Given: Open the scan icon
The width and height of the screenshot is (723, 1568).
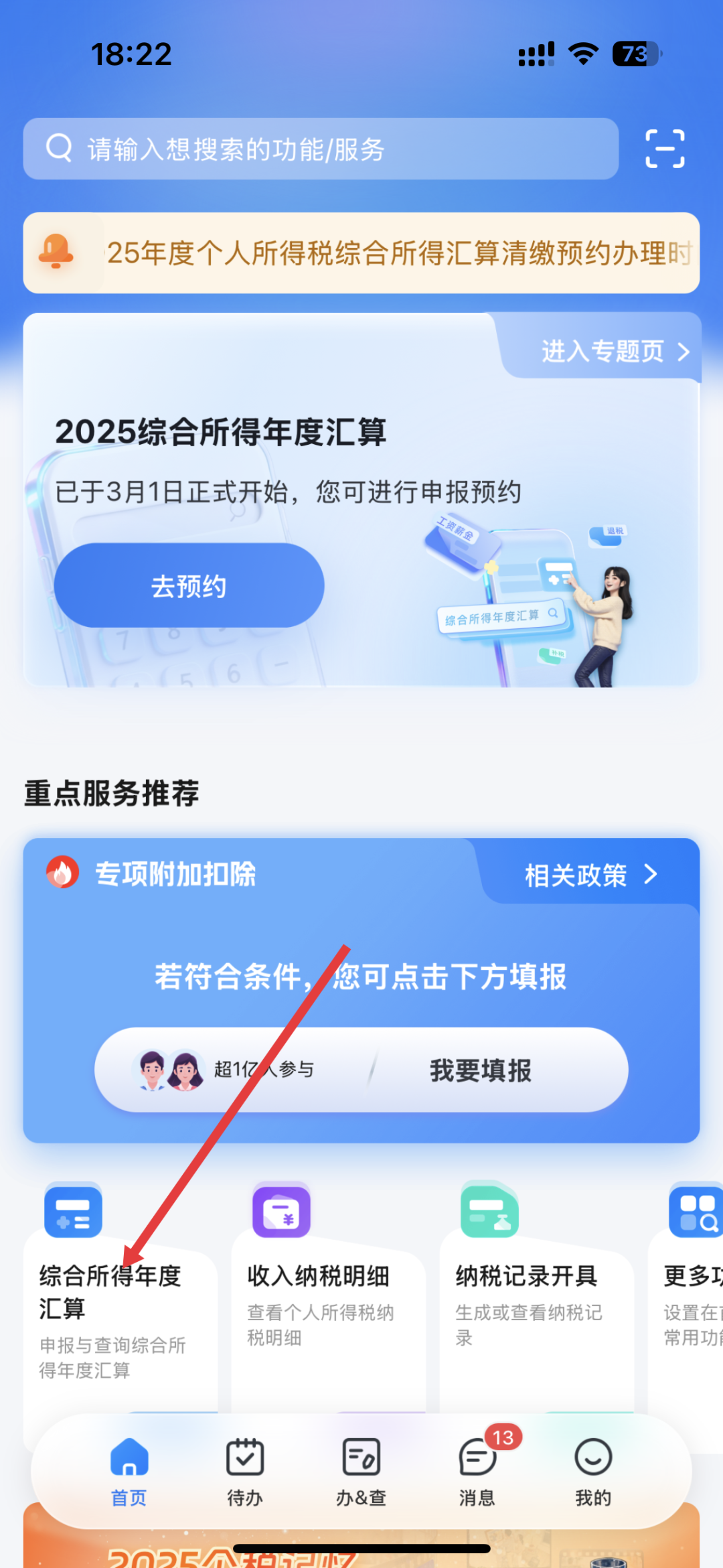Looking at the screenshot, I should (x=664, y=149).
